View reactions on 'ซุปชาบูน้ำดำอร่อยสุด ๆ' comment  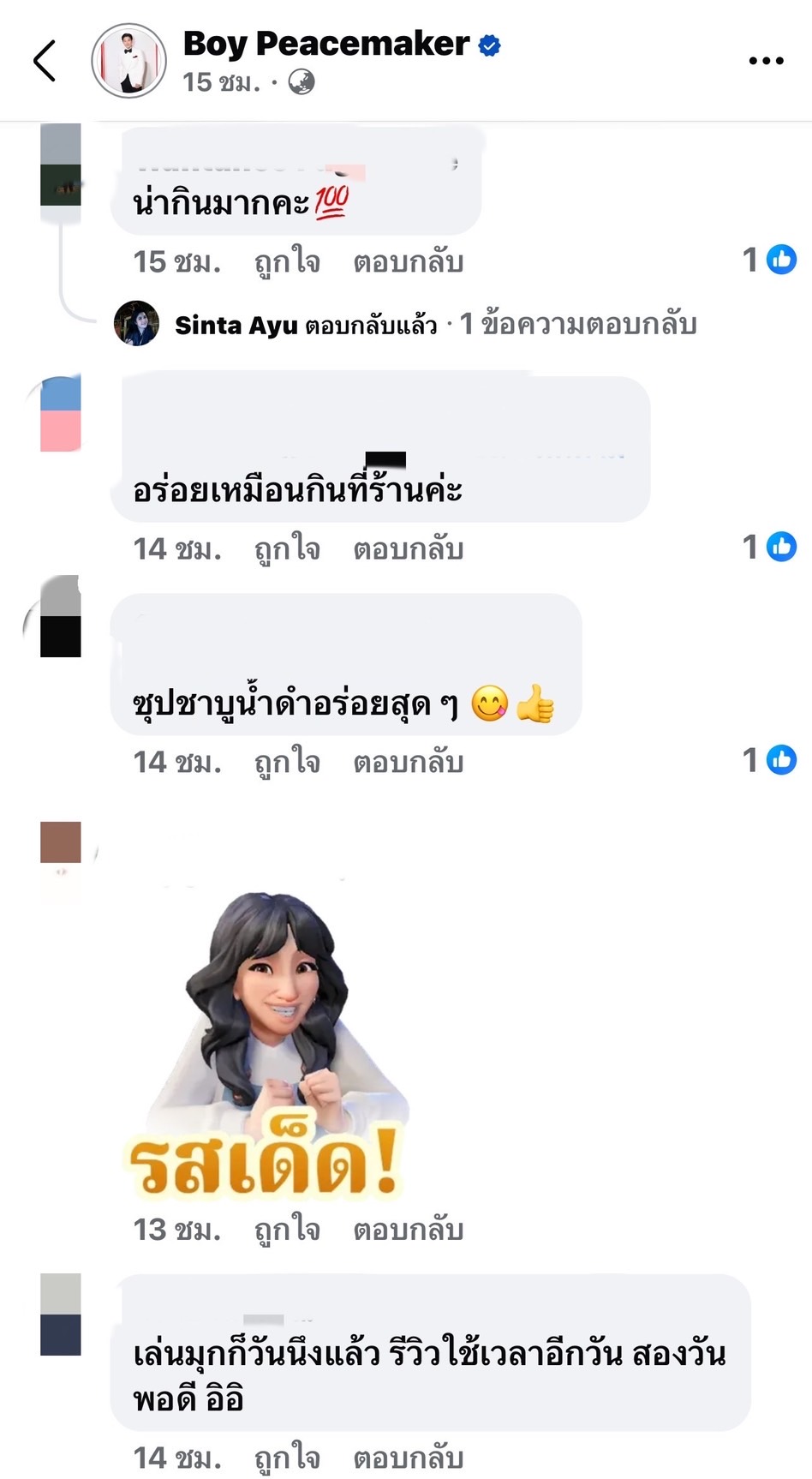click(769, 760)
